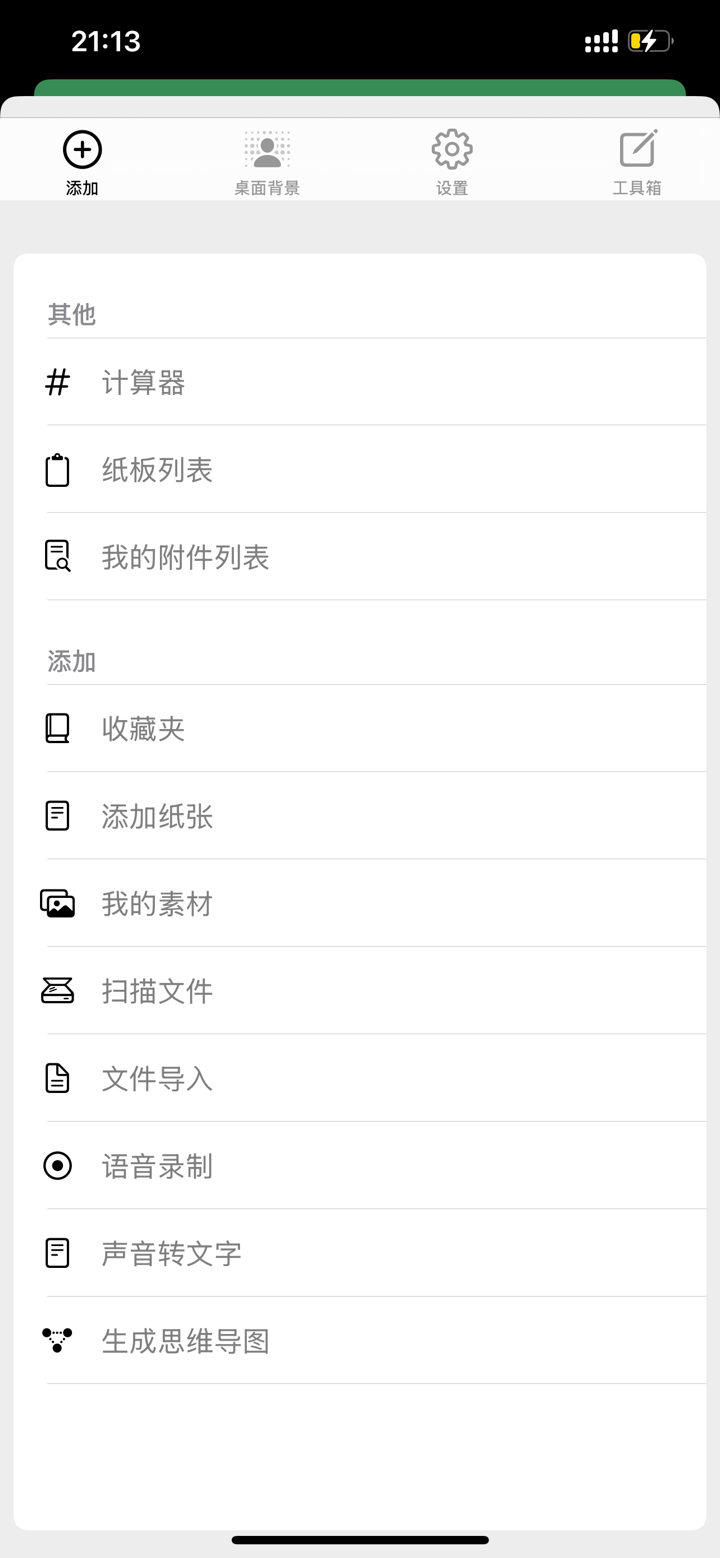Open the 工具箱 pencil-square icon
This screenshot has height=1558, width=720.
637,148
